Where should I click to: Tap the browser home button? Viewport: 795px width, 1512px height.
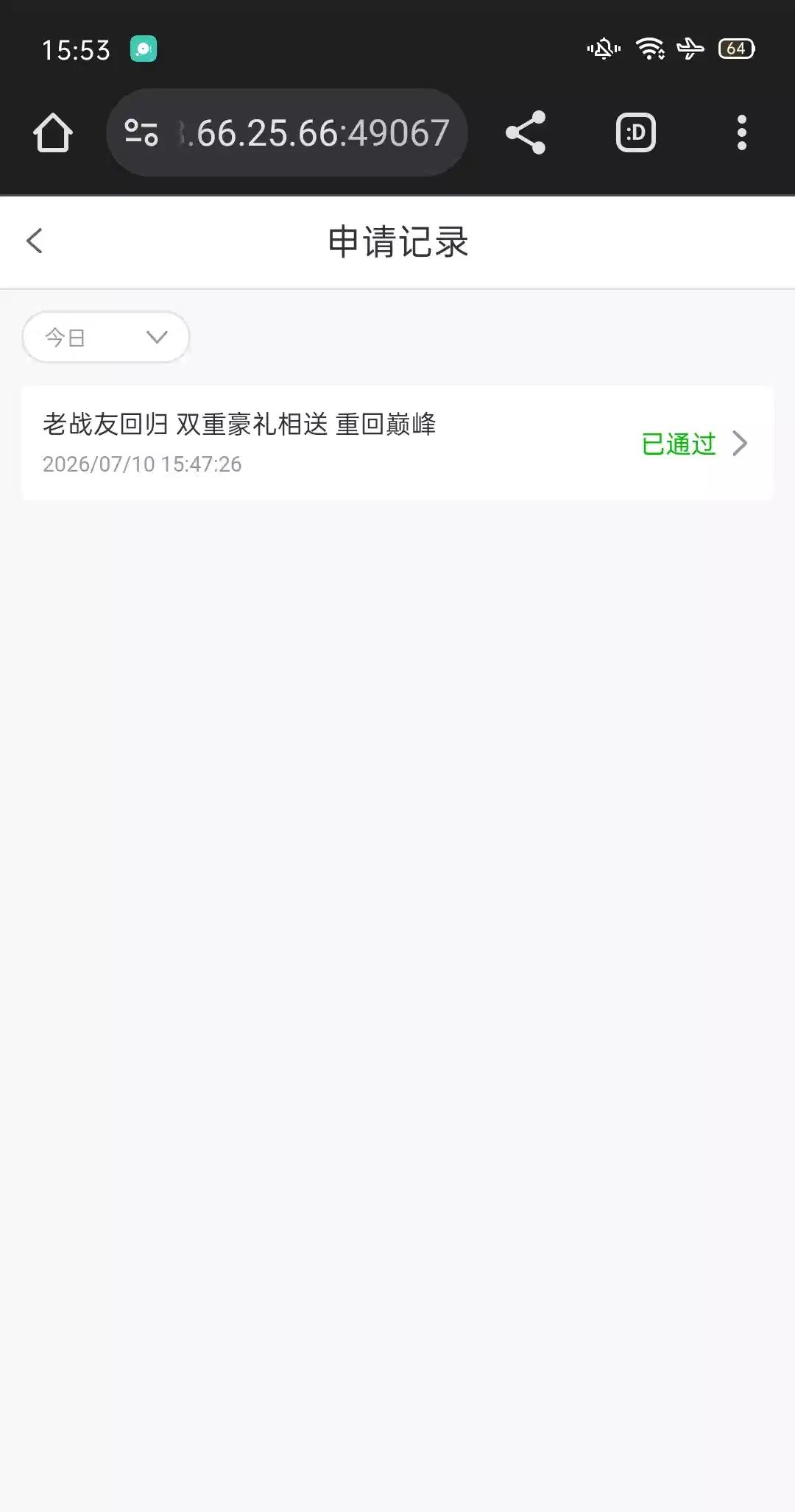[x=53, y=132]
